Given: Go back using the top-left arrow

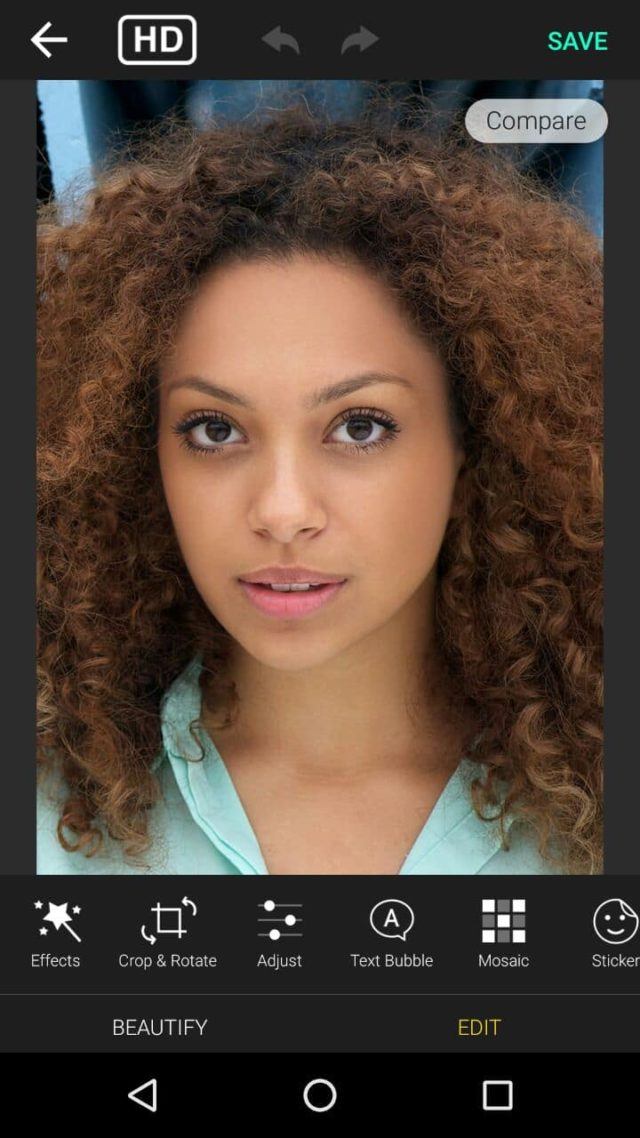Looking at the screenshot, I should 48,40.
